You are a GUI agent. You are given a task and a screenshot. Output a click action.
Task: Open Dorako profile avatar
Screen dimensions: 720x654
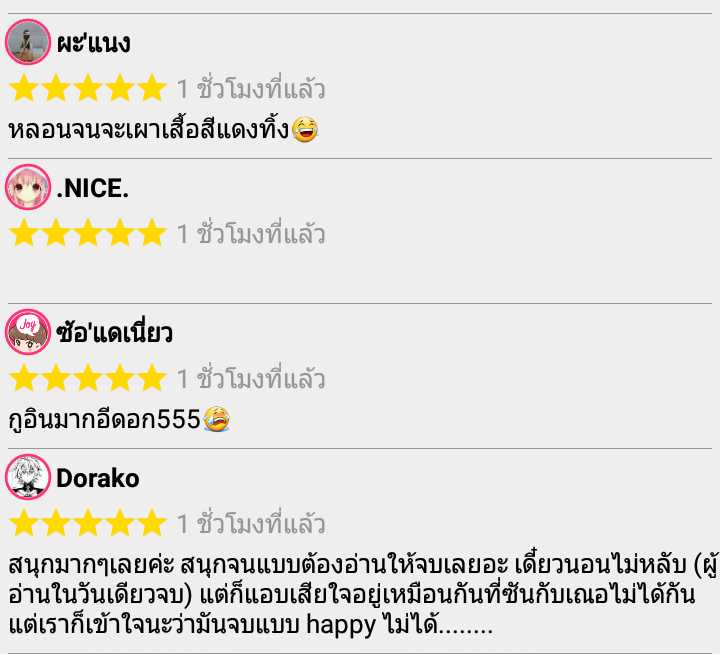coord(28,478)
